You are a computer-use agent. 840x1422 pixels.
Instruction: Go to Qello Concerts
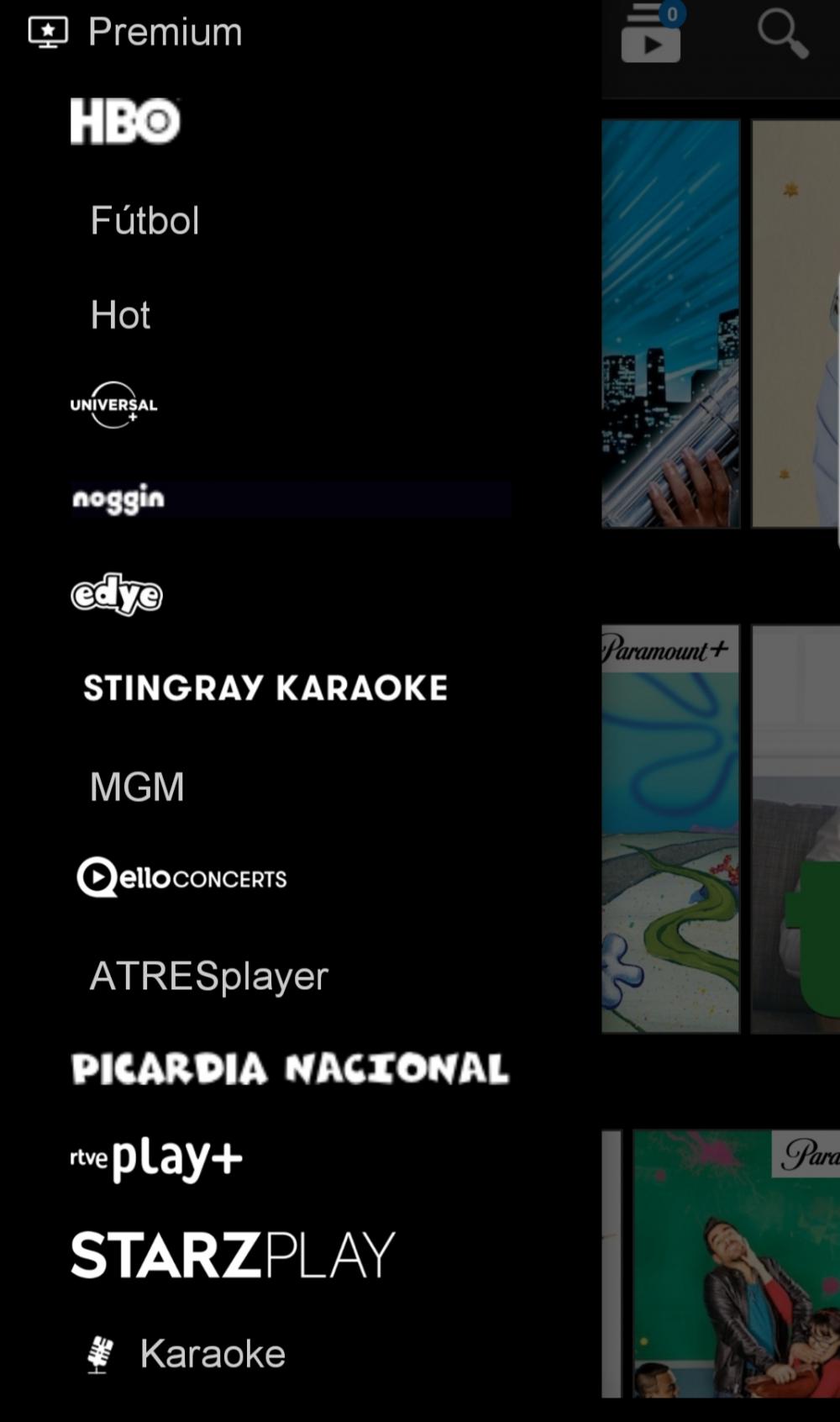(181, 878)
